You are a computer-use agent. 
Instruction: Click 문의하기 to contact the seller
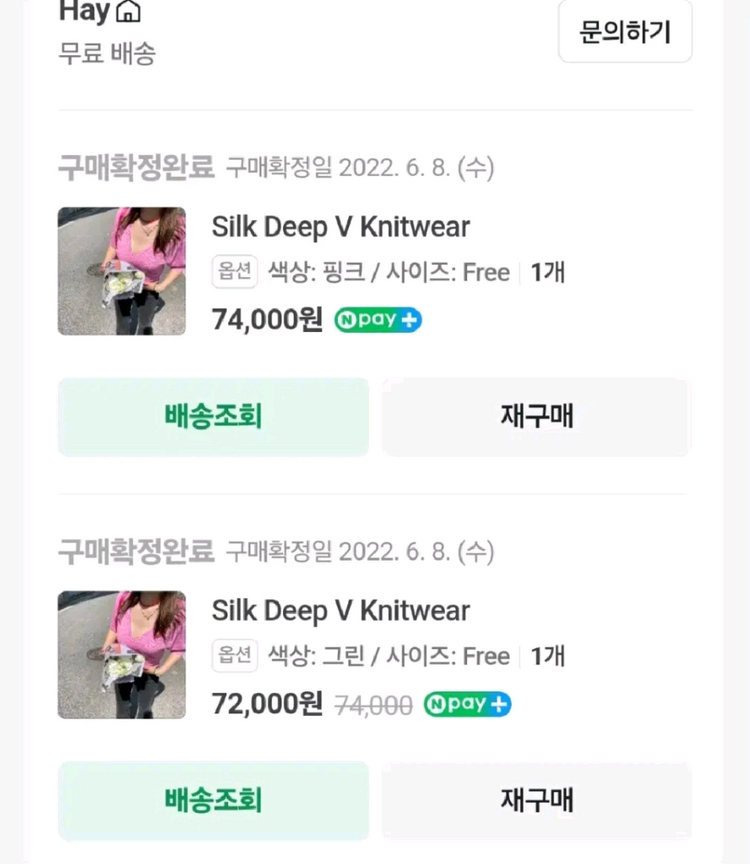[x=625, y=31]
